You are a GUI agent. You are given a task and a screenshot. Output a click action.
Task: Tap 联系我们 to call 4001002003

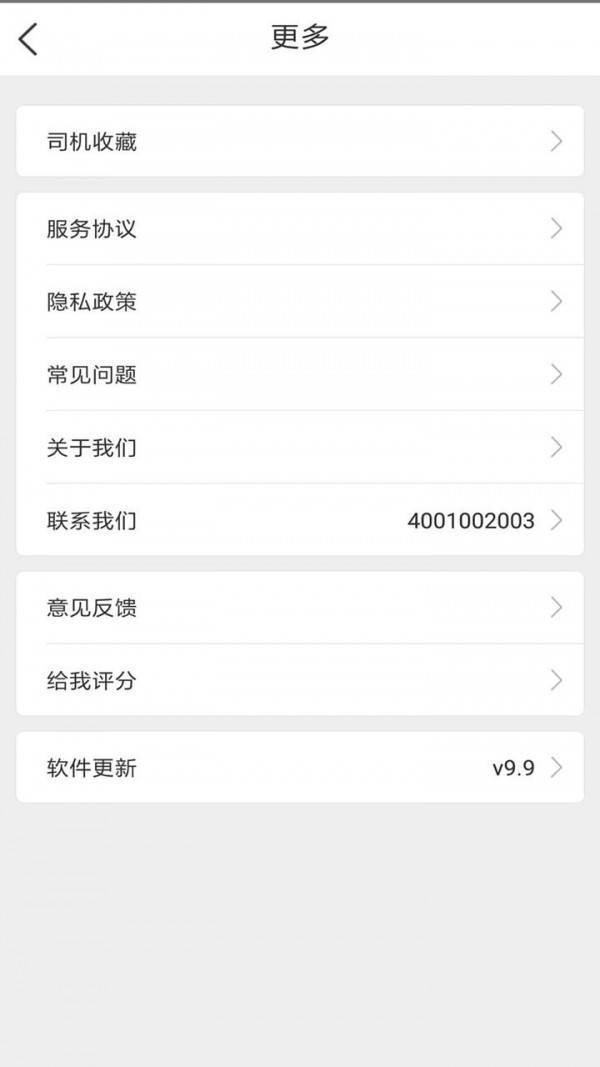point(300,521)
